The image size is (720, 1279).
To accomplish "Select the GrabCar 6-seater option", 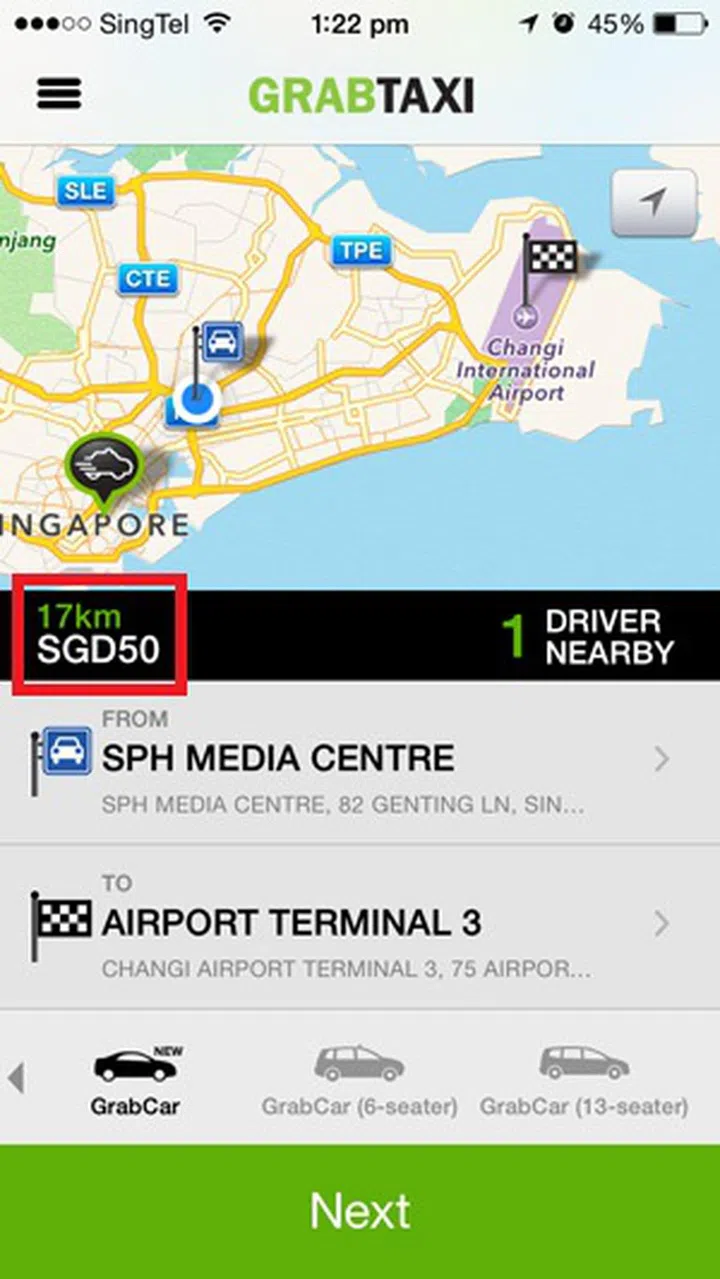I will click(x=360, y=1075).
